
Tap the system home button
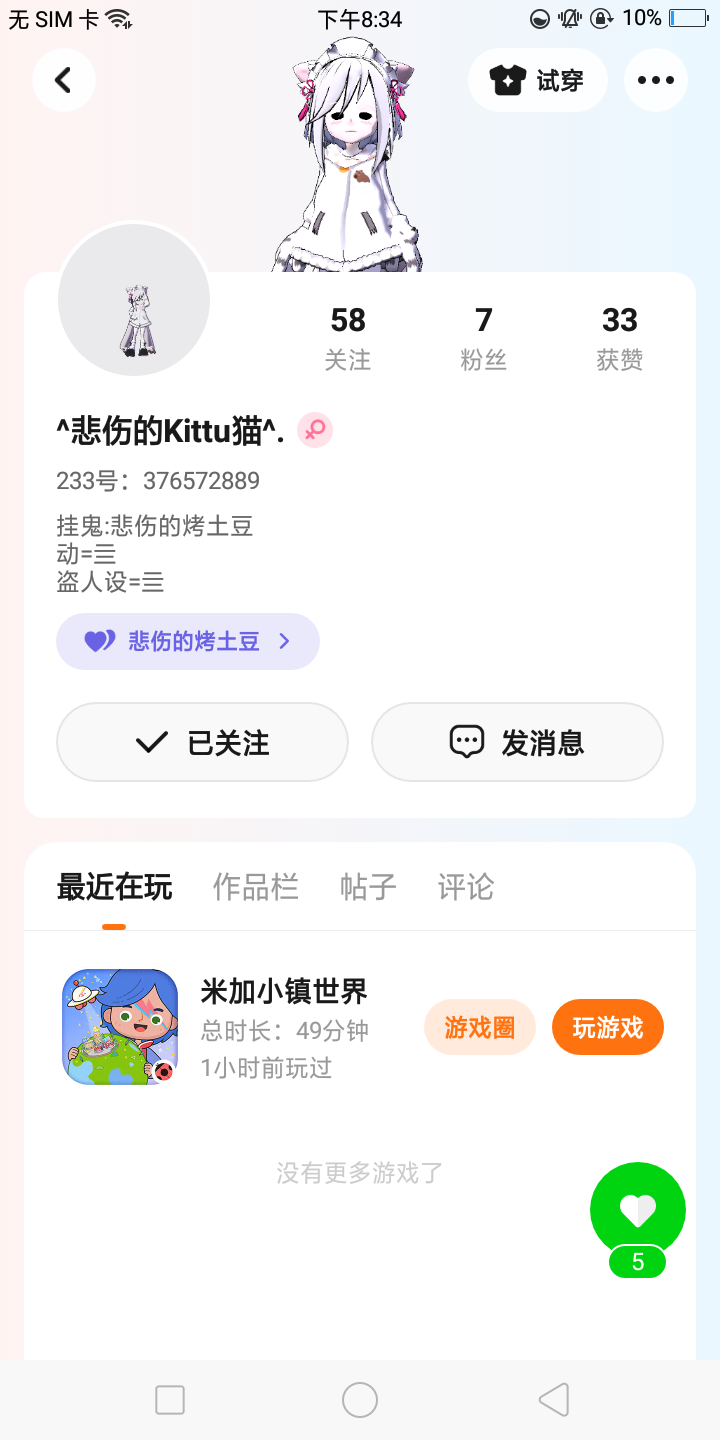point(360,1400)
